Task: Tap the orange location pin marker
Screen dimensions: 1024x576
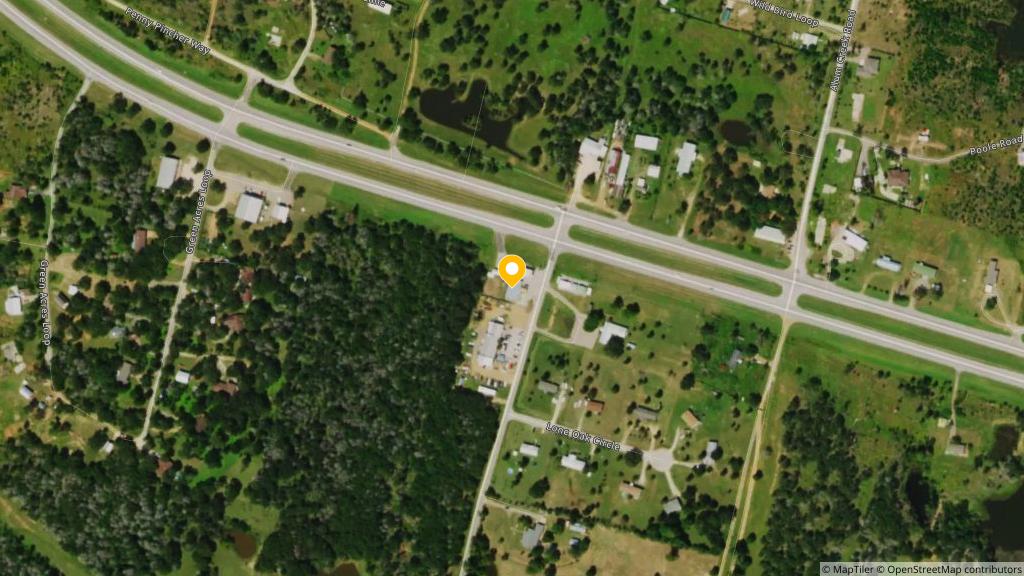Action: tap(512, 270)
